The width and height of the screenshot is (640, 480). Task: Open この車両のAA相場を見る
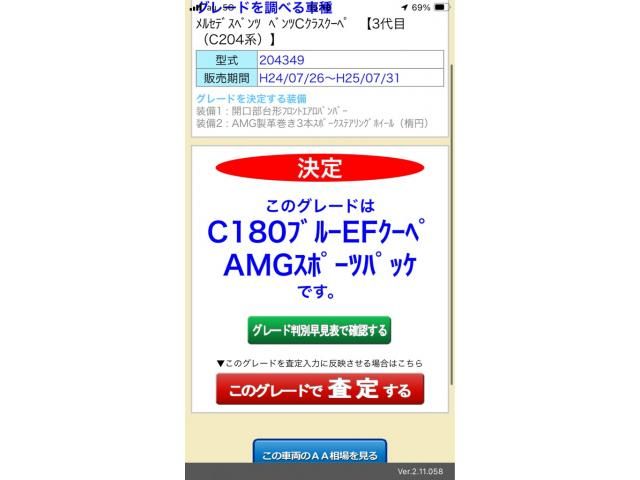(x=319, y=454)
